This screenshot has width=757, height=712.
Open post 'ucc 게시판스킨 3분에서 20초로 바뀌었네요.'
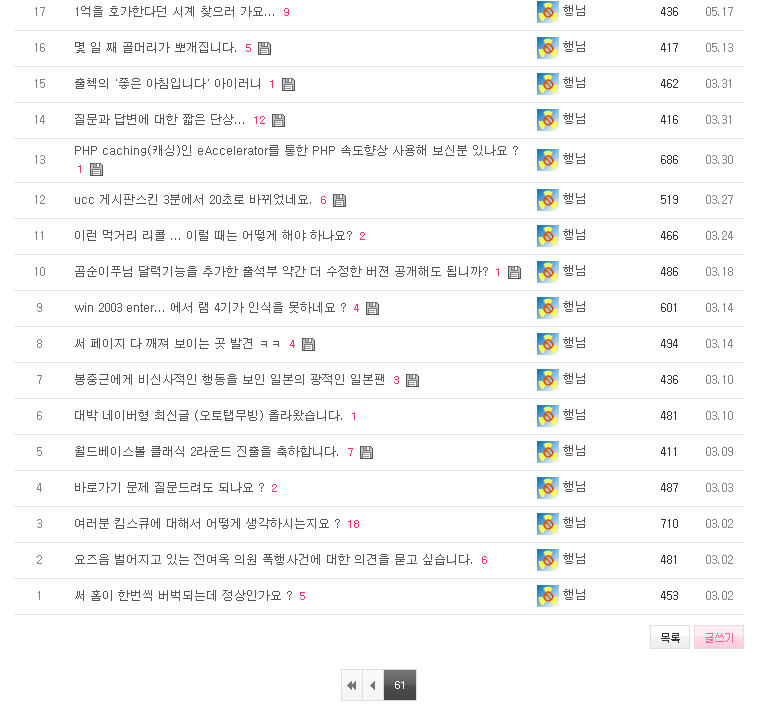click(x=193, y=200)
